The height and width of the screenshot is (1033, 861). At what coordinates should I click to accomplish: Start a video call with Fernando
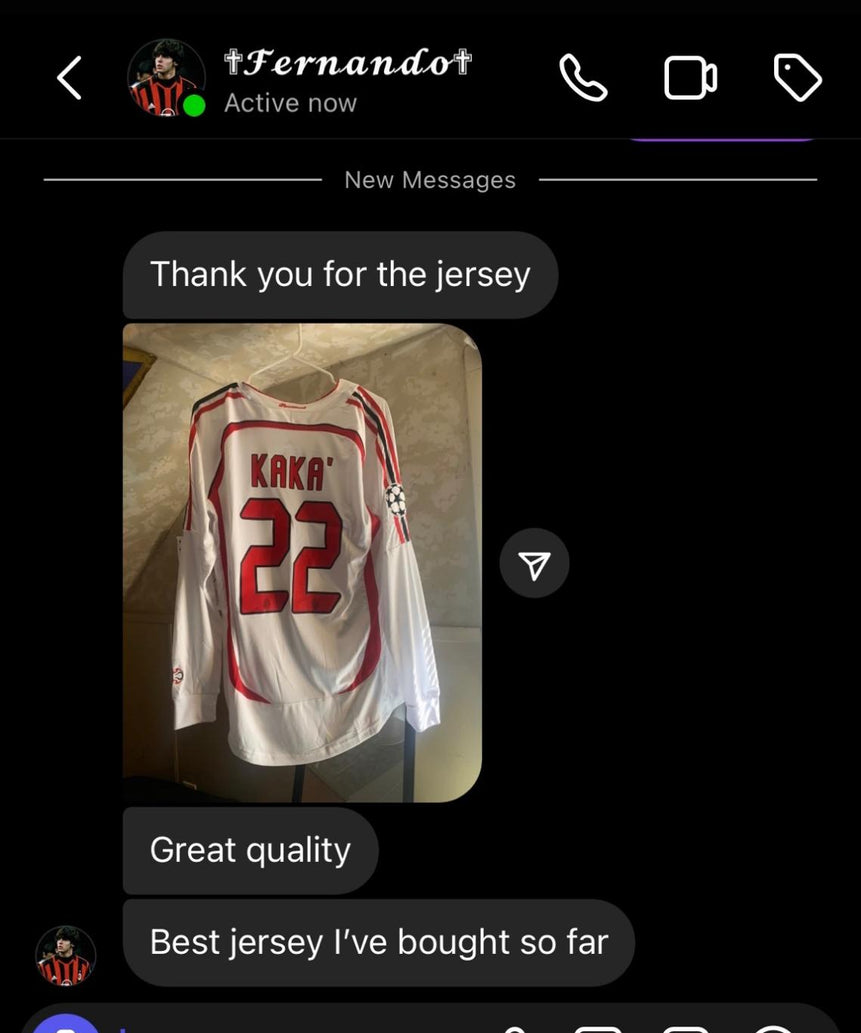pos(690,78)
